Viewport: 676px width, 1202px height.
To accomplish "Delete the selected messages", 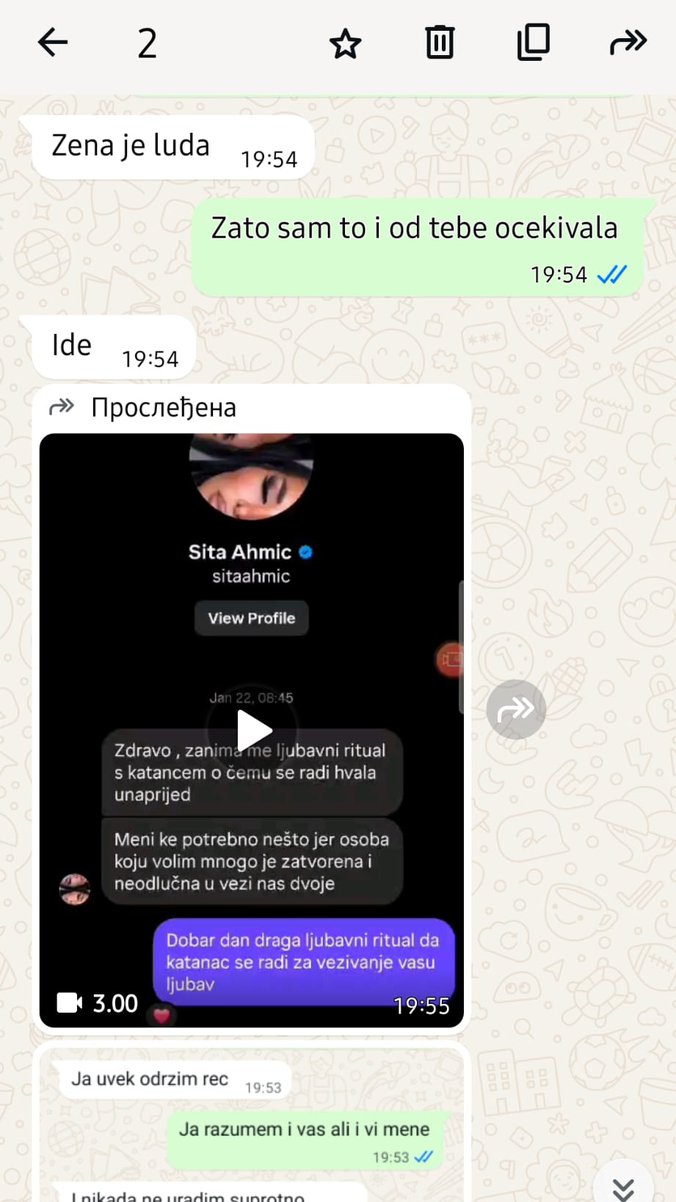I will (440, 43).
